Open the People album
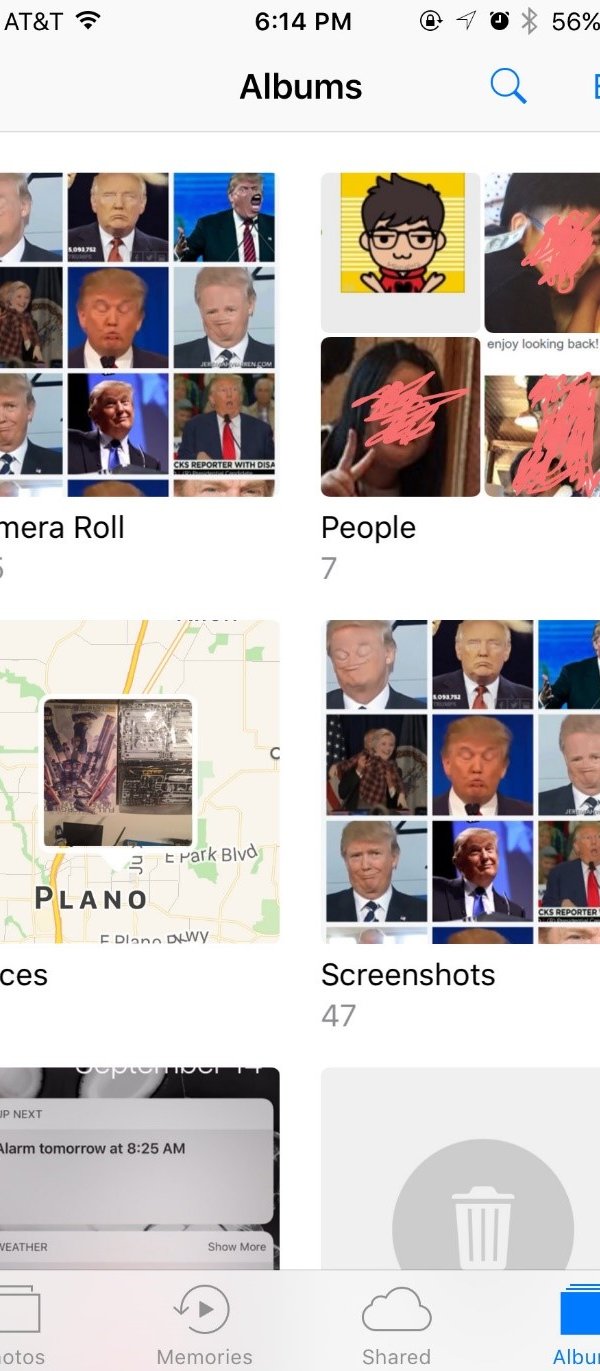The width and height of the screenshot is (600, 1371). (x=460, y=335)
